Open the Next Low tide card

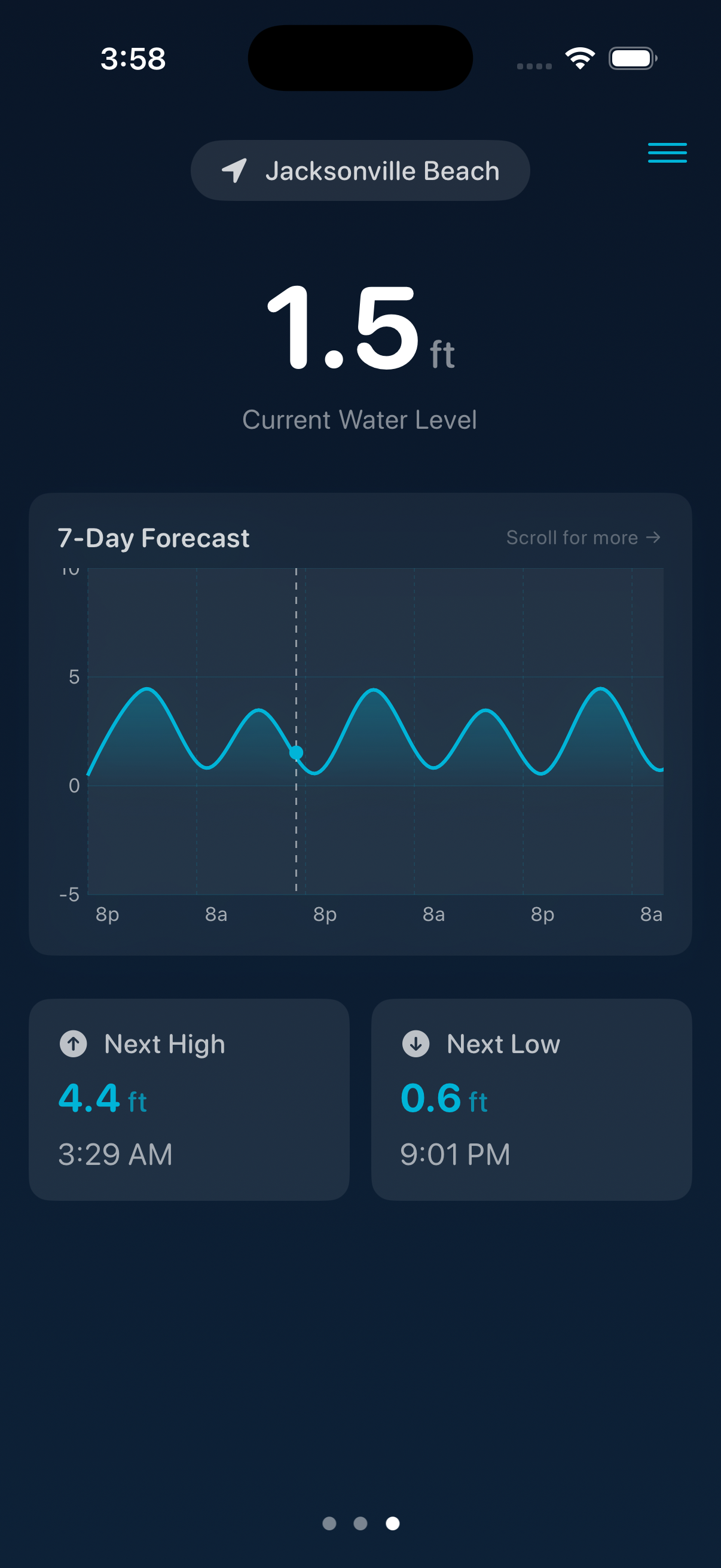(x=531, y=1099)
